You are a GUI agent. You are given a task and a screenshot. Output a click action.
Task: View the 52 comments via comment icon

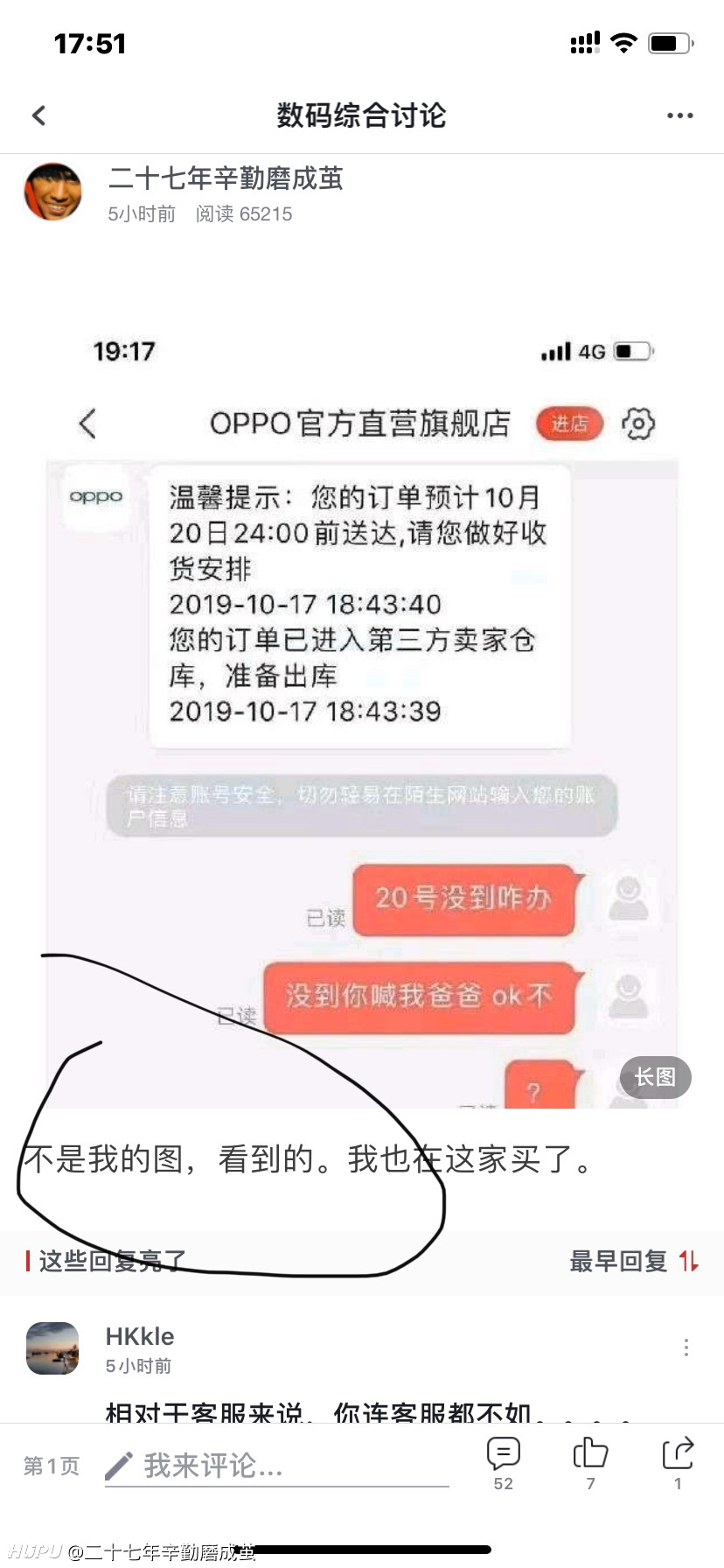pos(504,1463)
